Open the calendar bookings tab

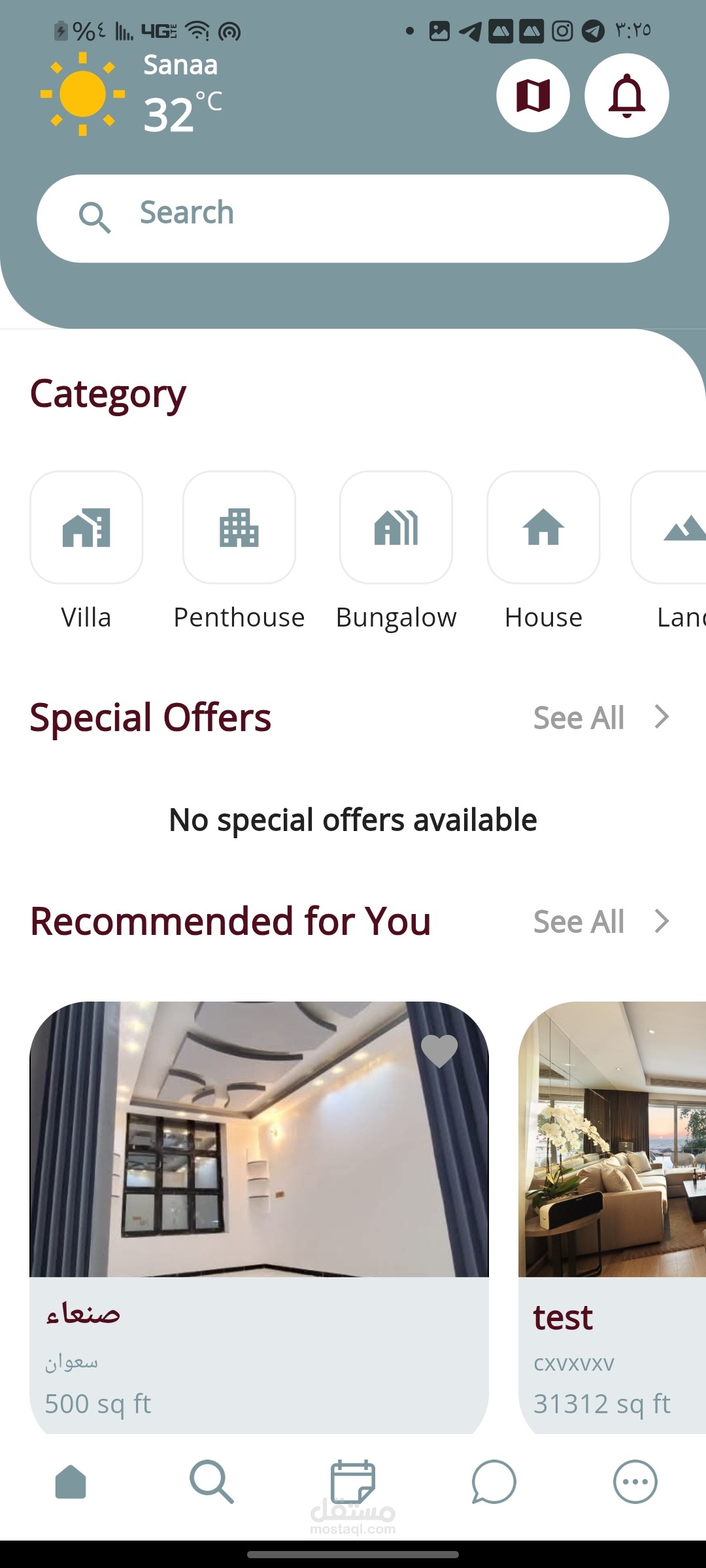click(353, 1481)
